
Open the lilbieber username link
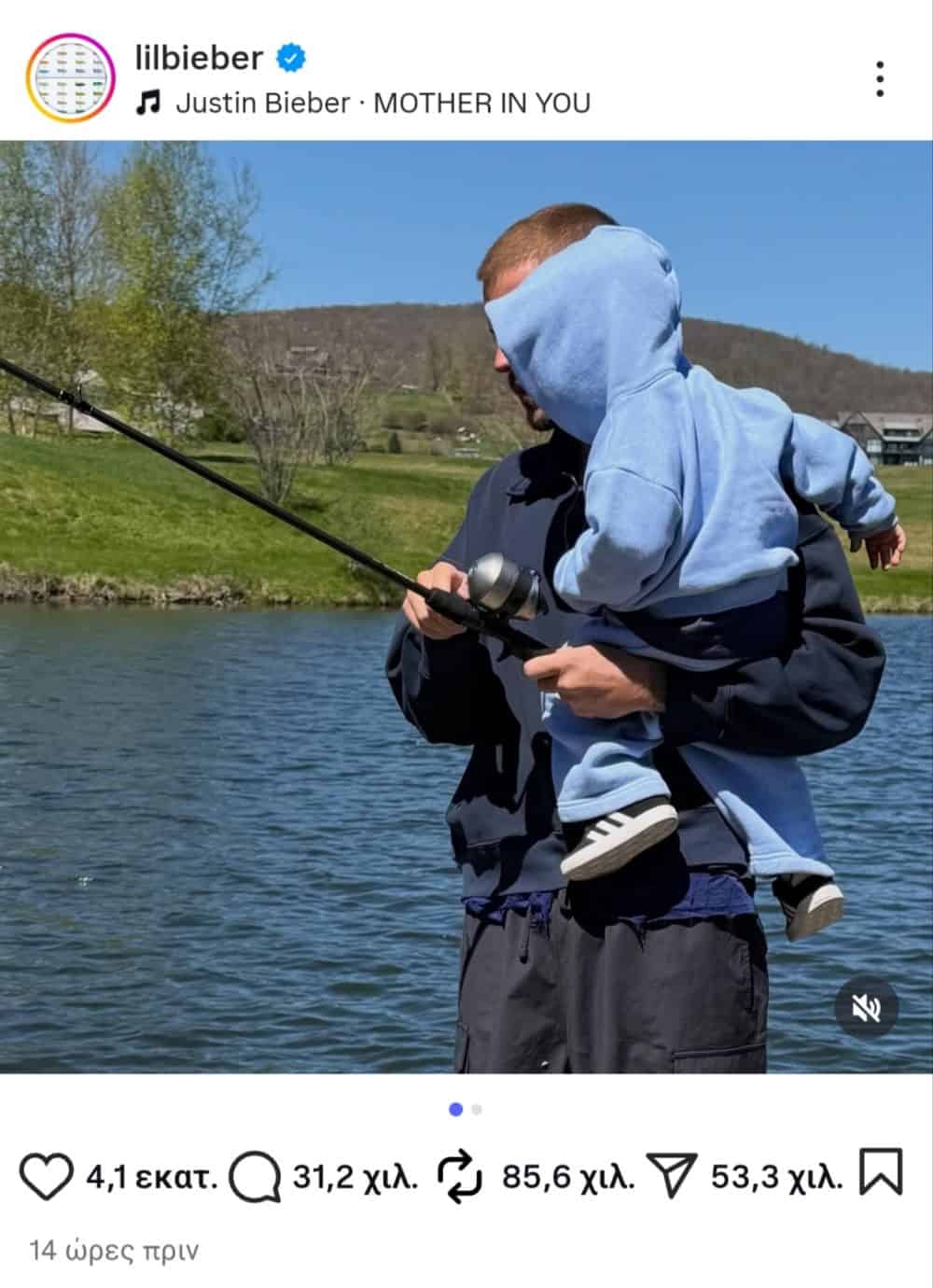point(199,58)
